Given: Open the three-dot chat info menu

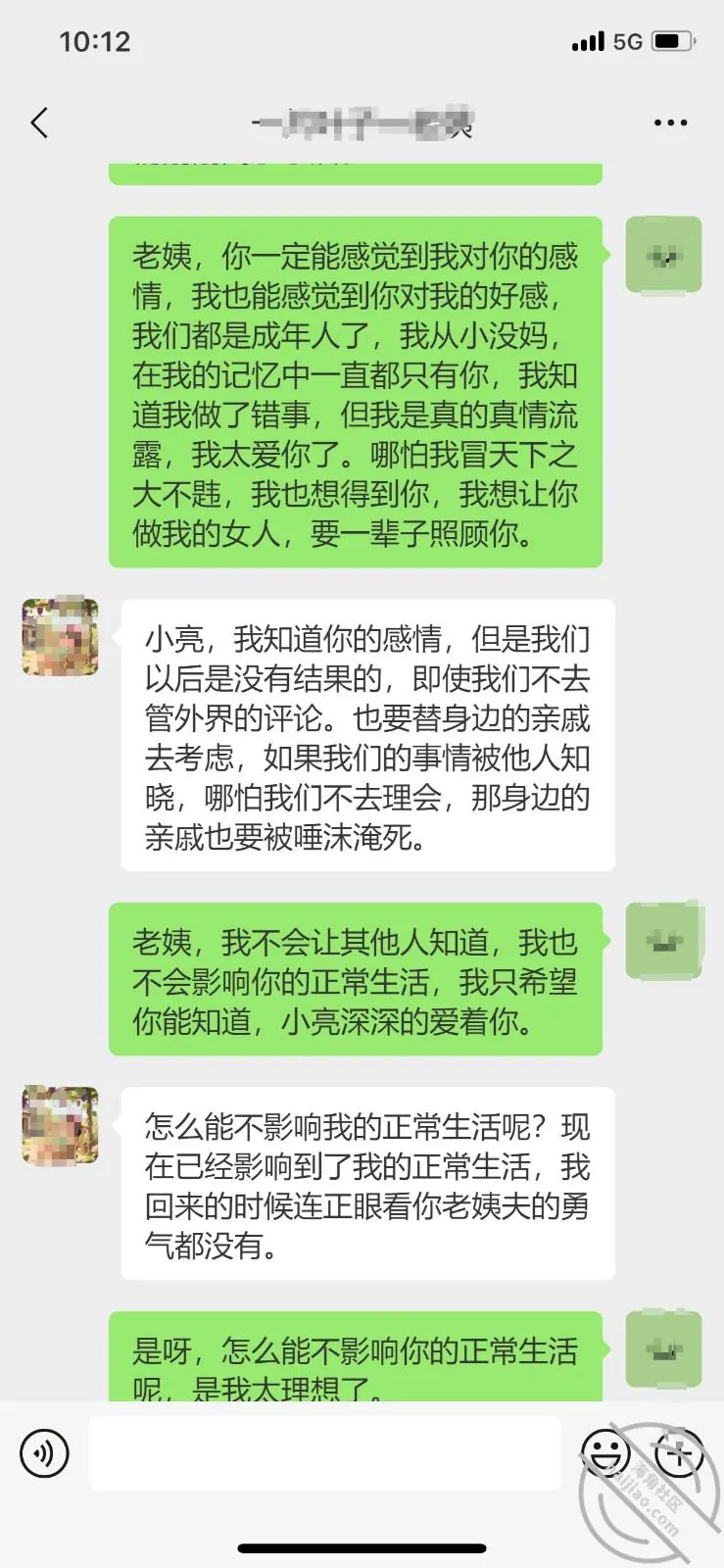Looking at the screenshot, I should click(670, 123).
